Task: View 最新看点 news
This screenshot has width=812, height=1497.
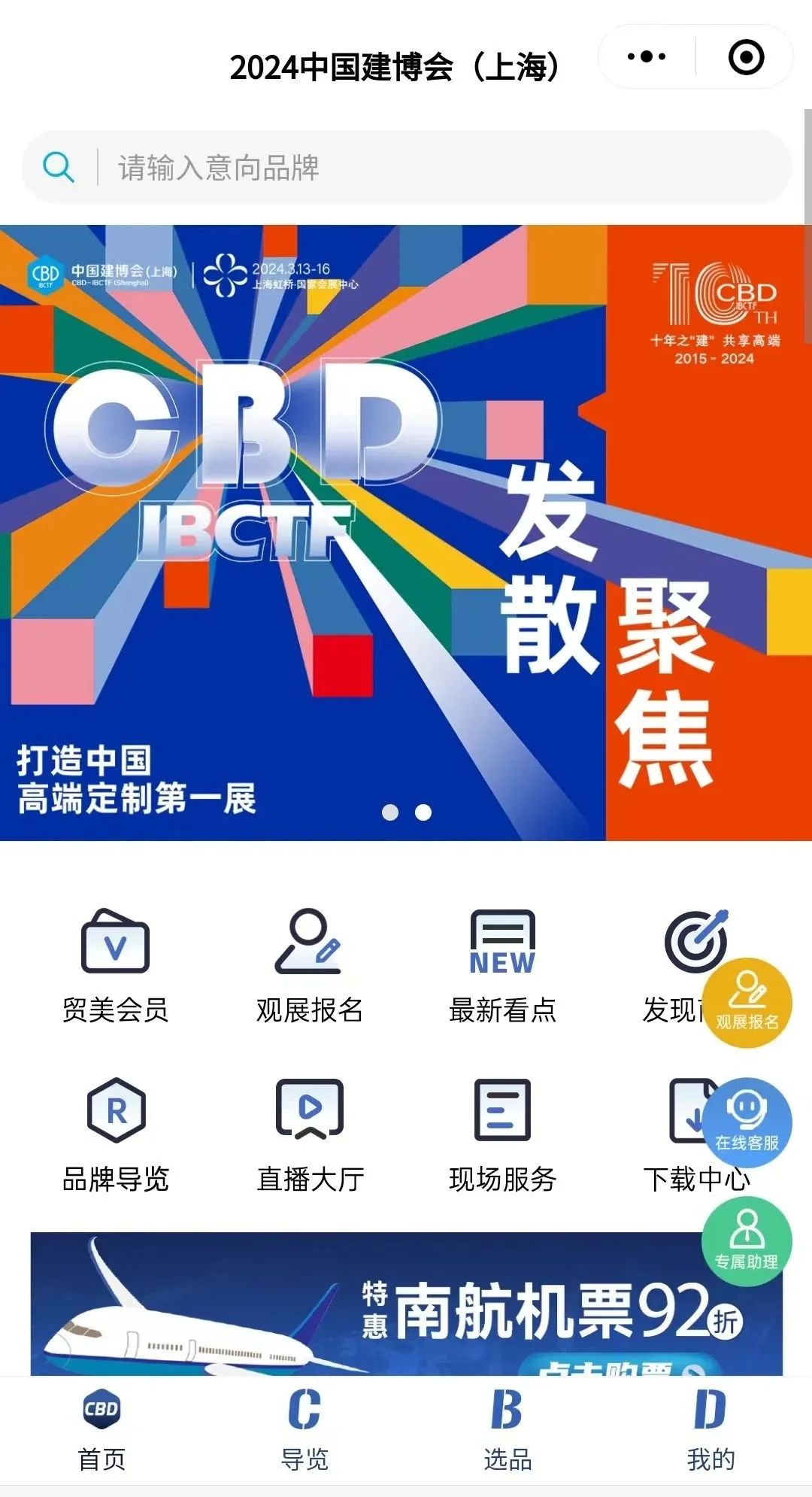Action: (x=502, y=967)
